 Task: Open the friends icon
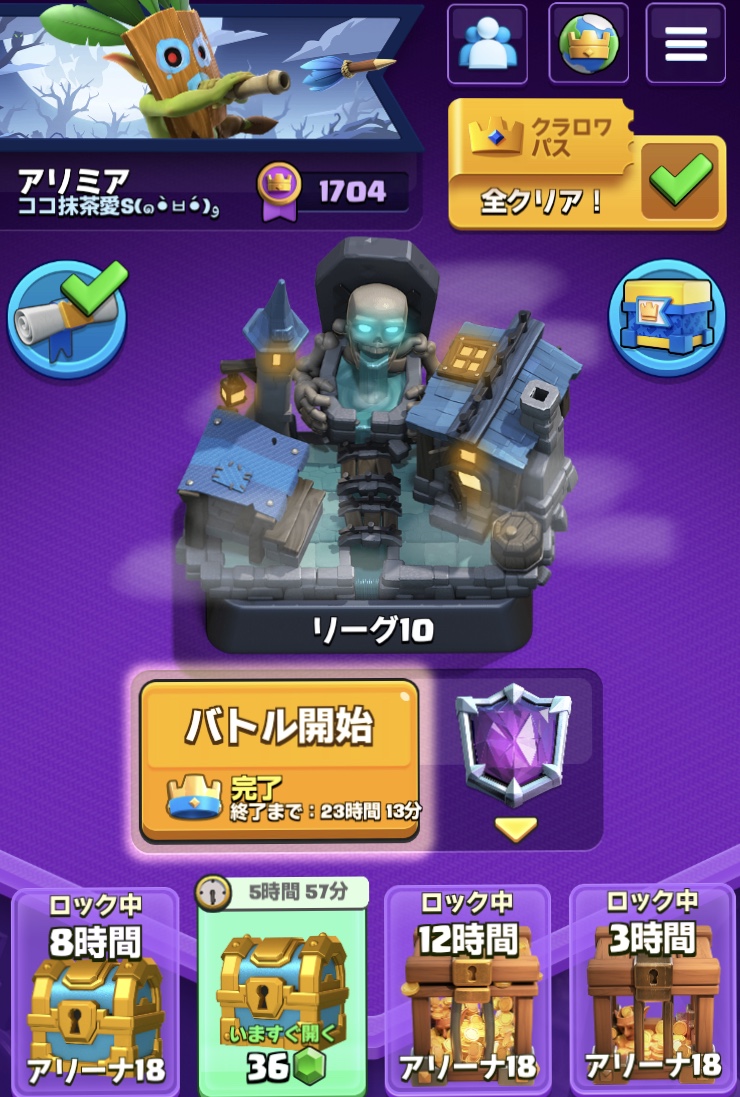tap(487, 43)
